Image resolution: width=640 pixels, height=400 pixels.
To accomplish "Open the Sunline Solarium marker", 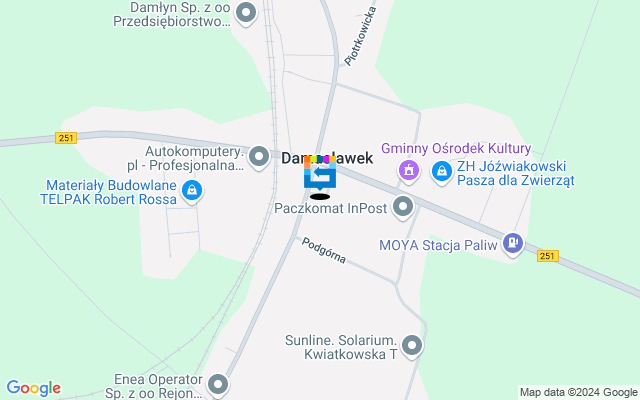I will tap(412, 346).
